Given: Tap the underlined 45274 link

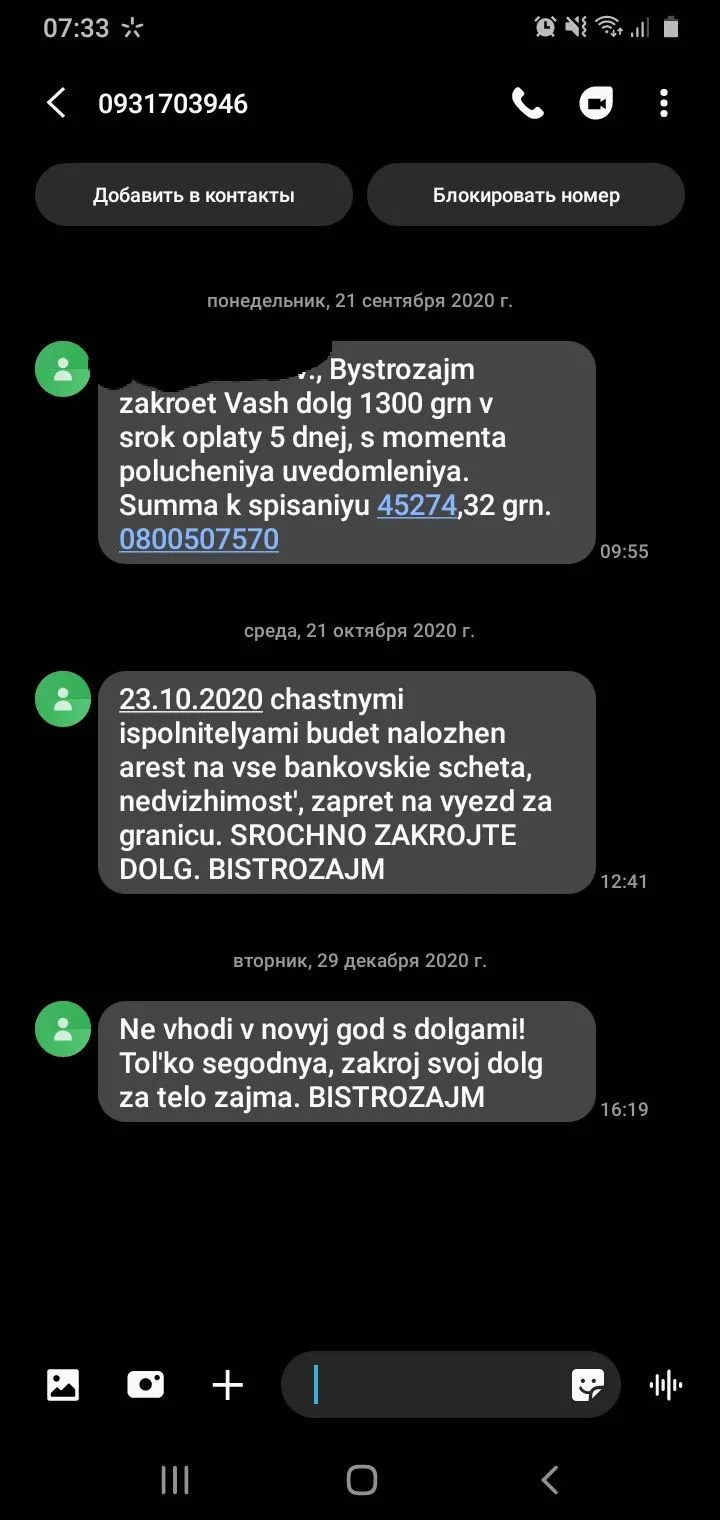Looking at the screenshot, I should click(x=417, y=506).
